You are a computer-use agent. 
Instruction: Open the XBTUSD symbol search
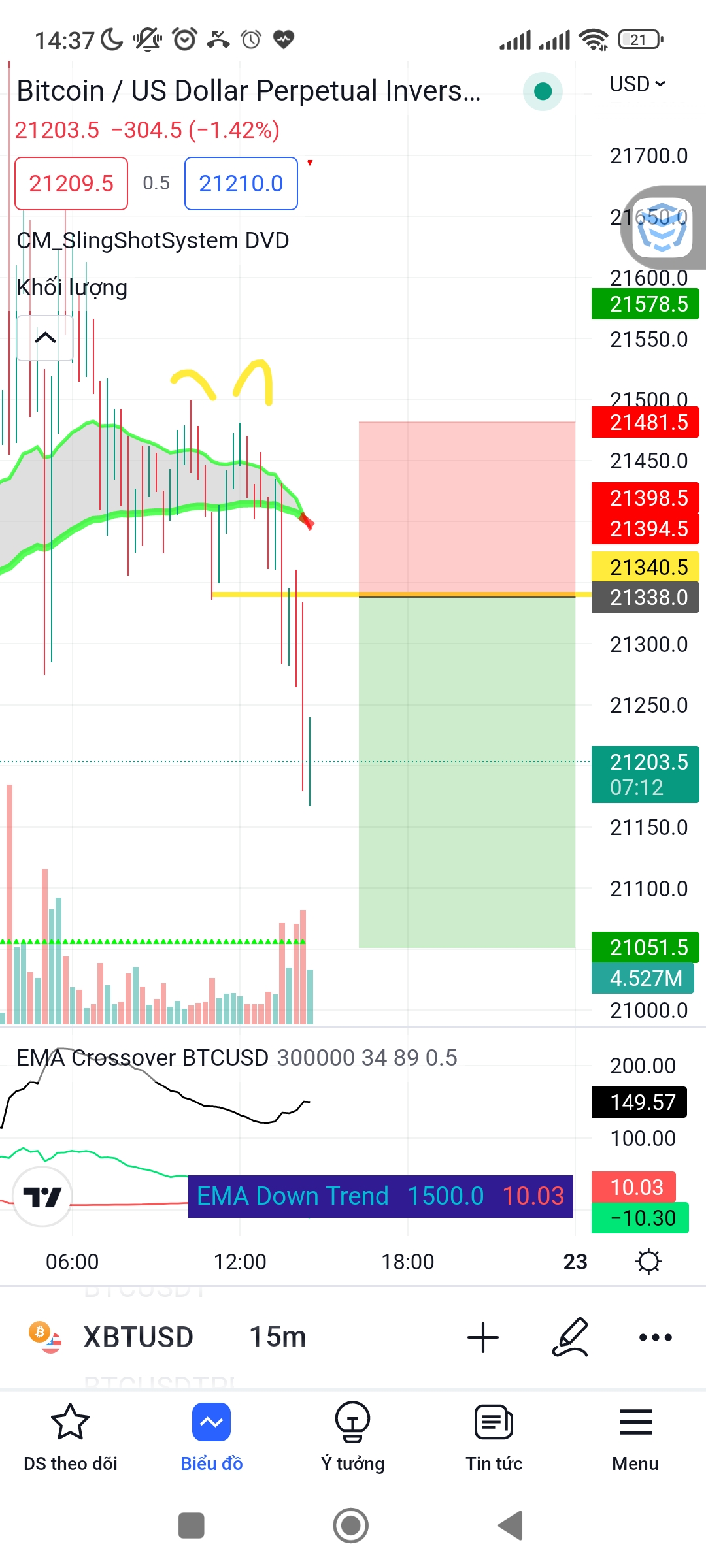(137, 1337)
